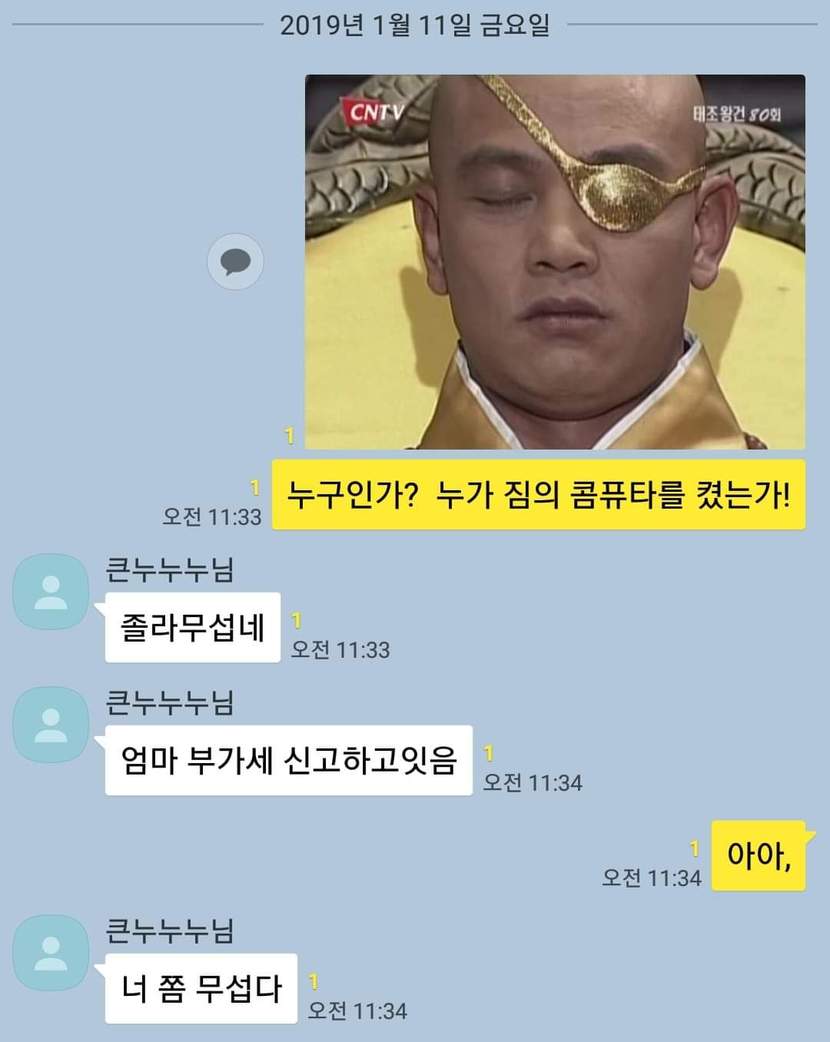
Task: Open 큰누누누님's avatar next to 엄마 부가세 message
Action: coord(51,724)
